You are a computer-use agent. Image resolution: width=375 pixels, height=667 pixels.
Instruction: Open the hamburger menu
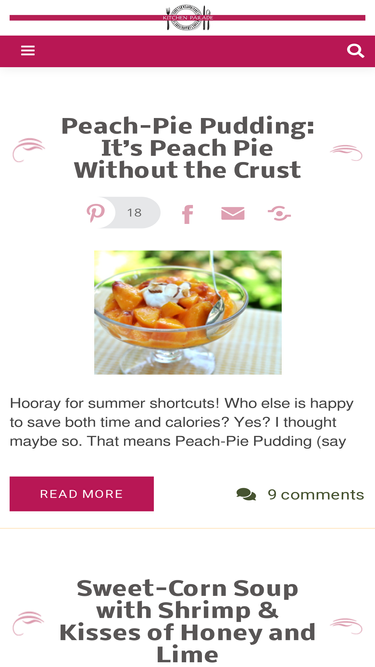pyautogui.click(x=28, y=51)
